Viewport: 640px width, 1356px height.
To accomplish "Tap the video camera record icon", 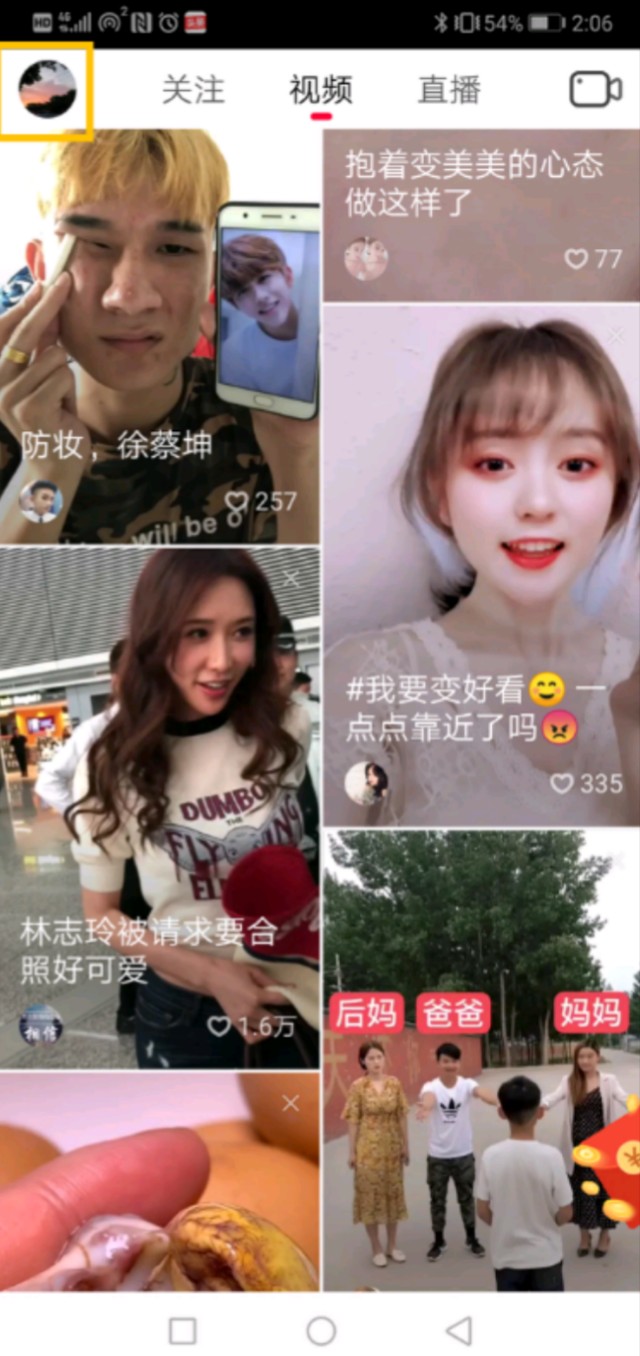I will click(595, 90).
